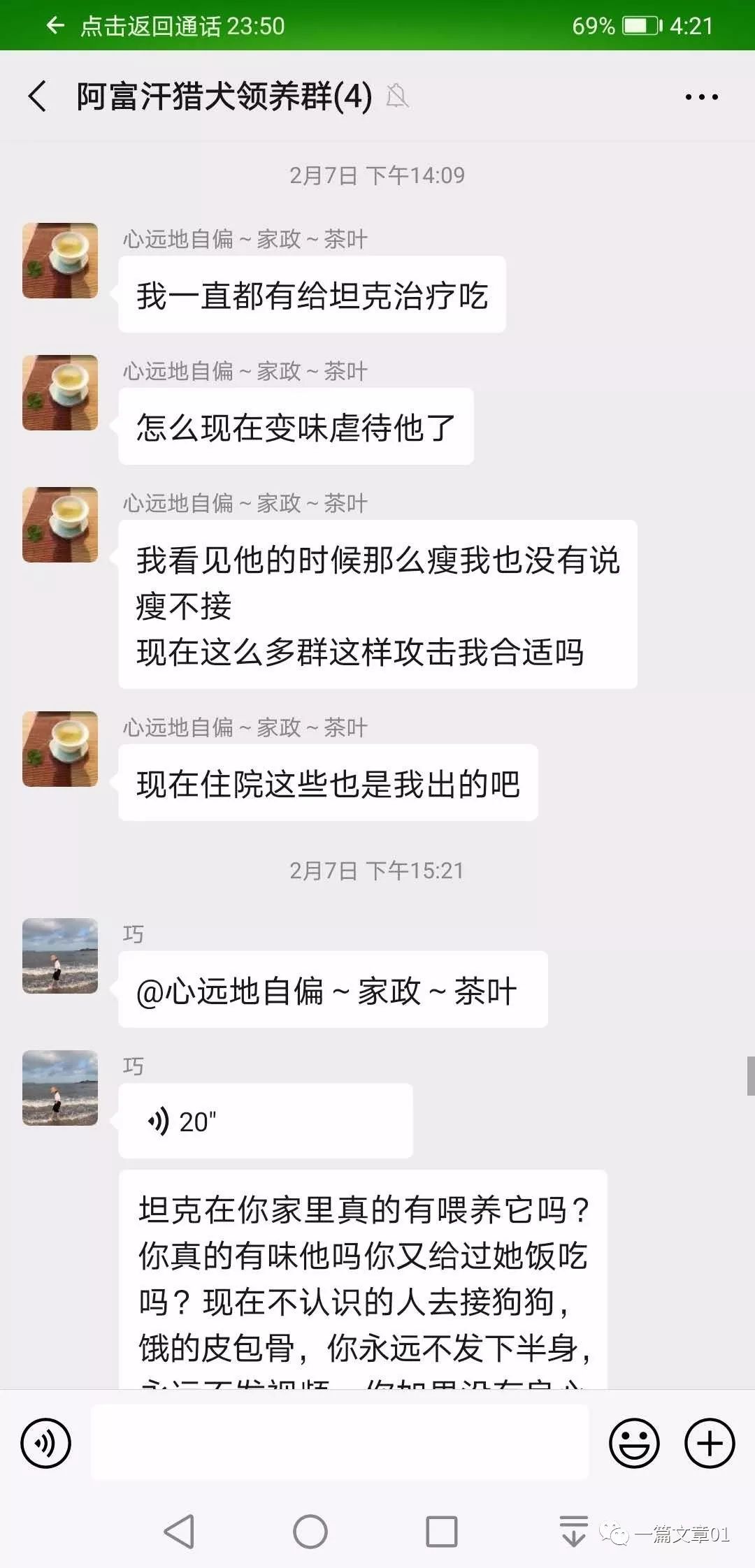This screenshot has width=755, height=1568.
Task: Tap the message bubble 现在住院这些也是我出的吧
Action: [326, 783]
